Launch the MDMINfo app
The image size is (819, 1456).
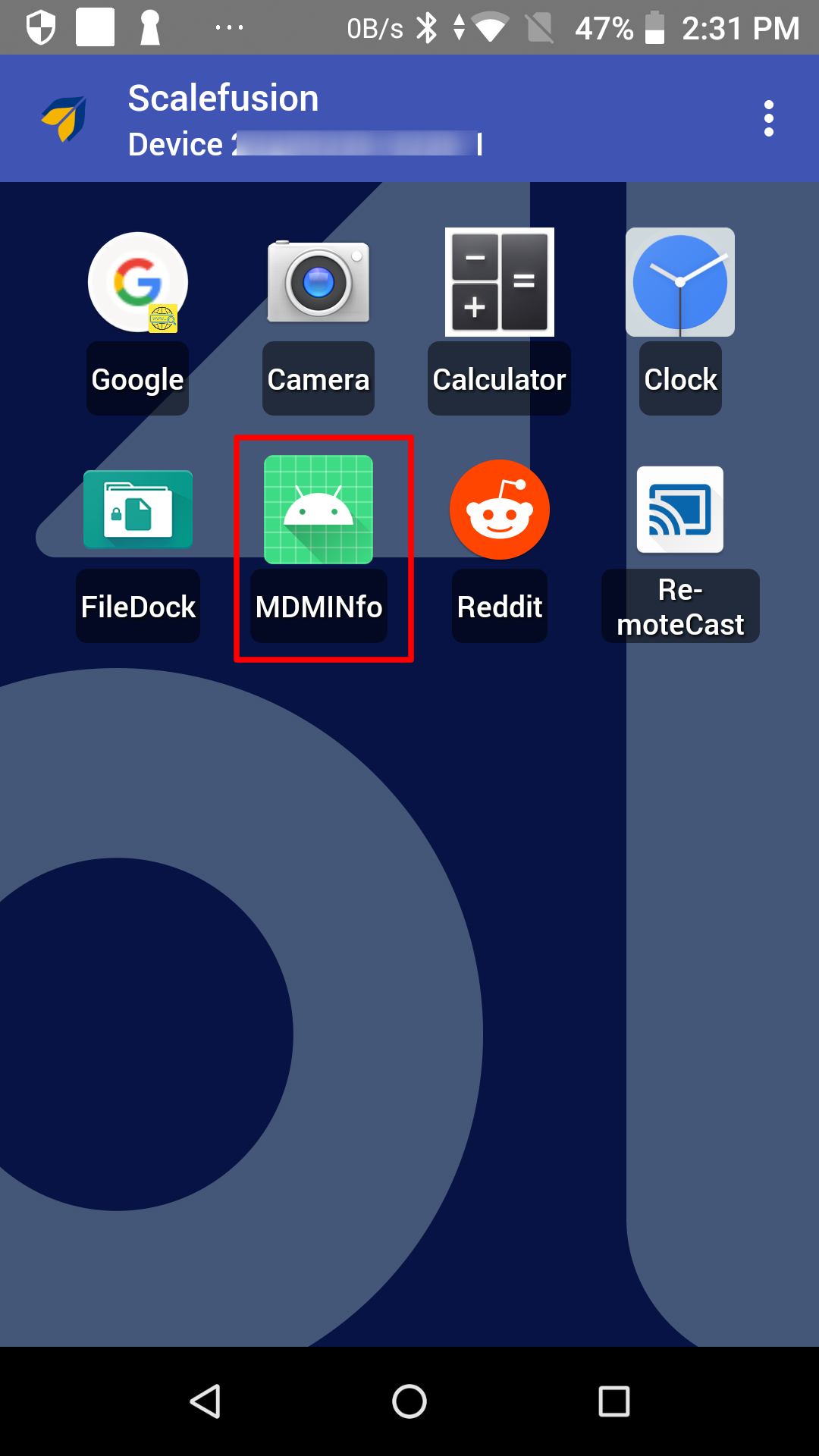pos(318,510)
